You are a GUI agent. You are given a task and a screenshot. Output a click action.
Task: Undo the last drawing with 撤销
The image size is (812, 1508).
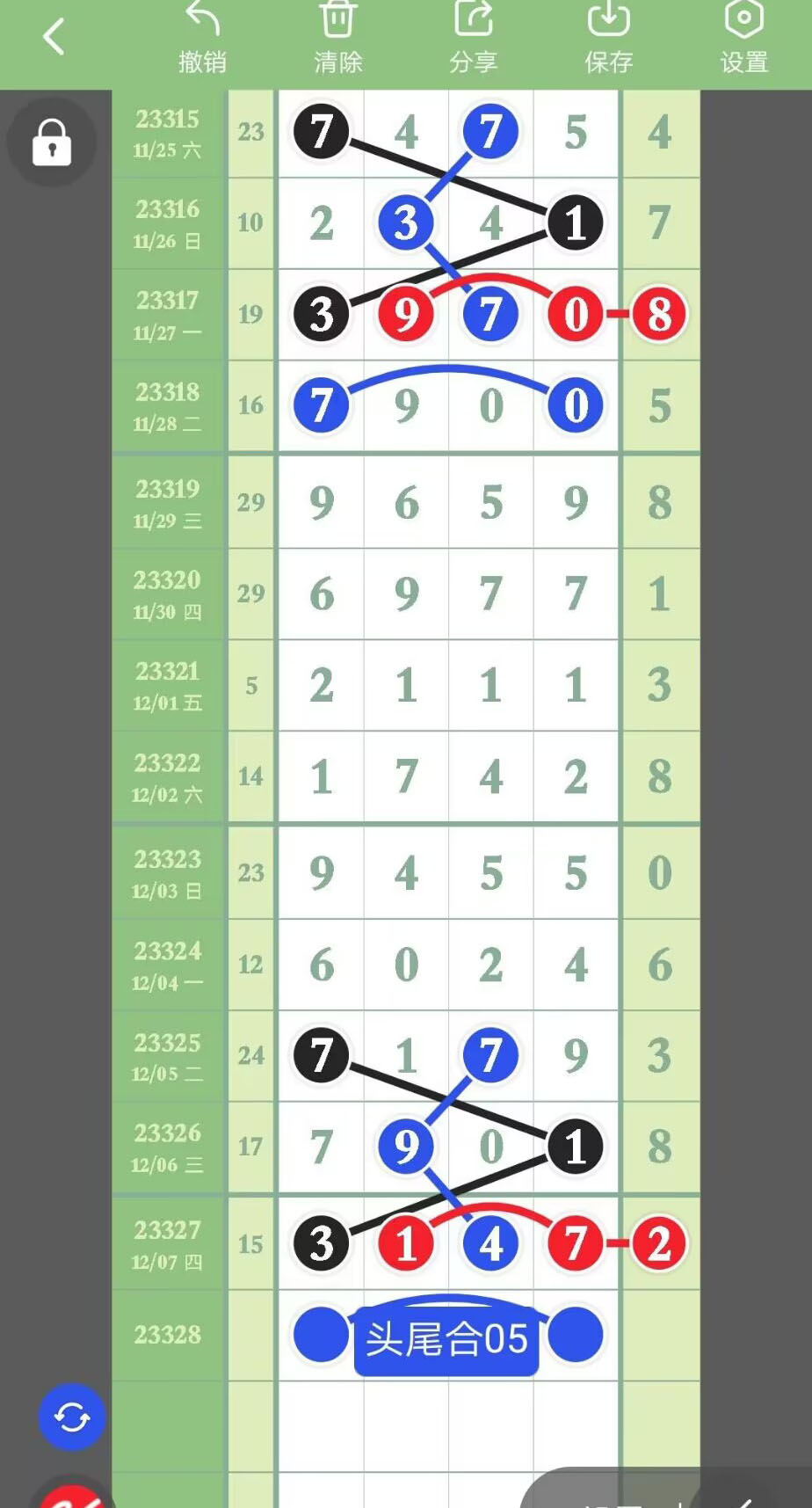point(203,39)
